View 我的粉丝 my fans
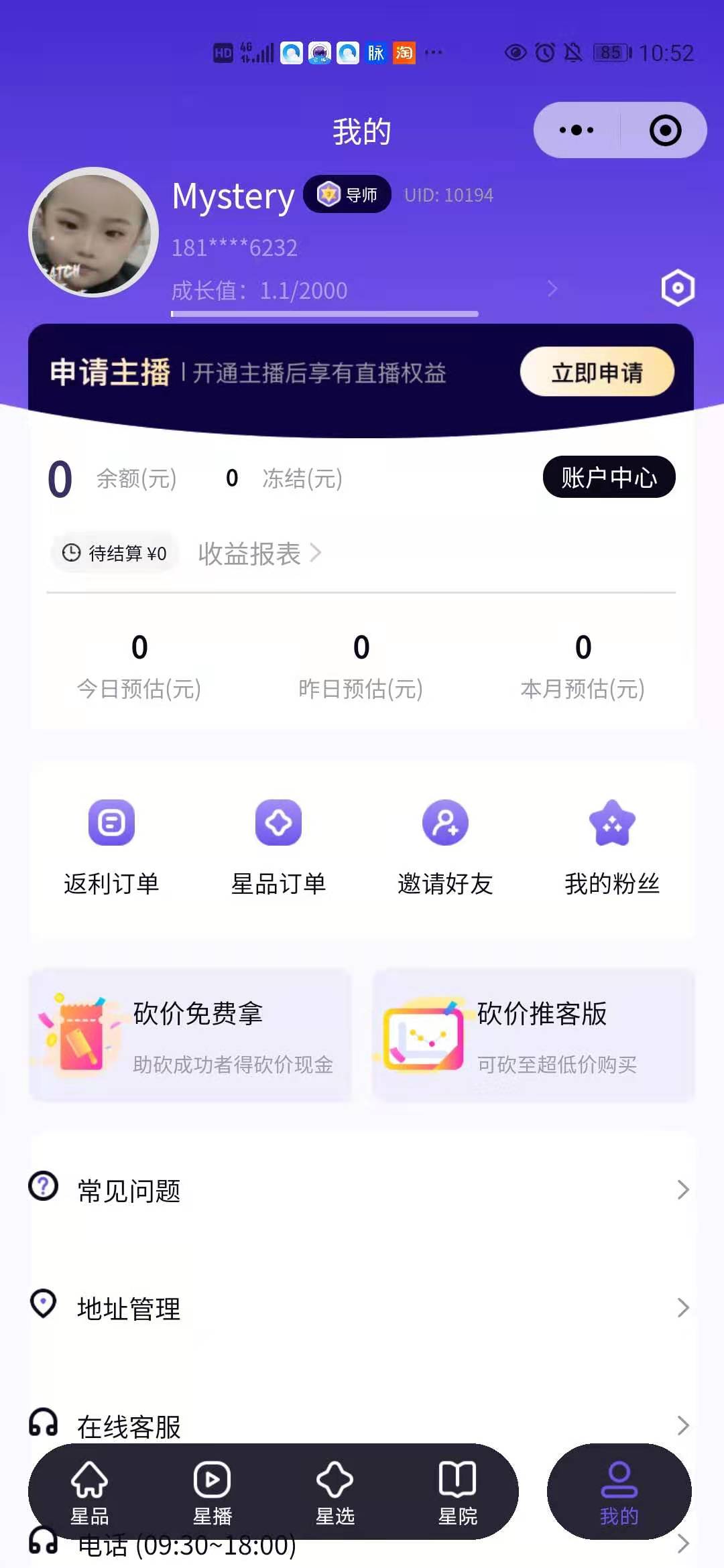 click(611, 846)
